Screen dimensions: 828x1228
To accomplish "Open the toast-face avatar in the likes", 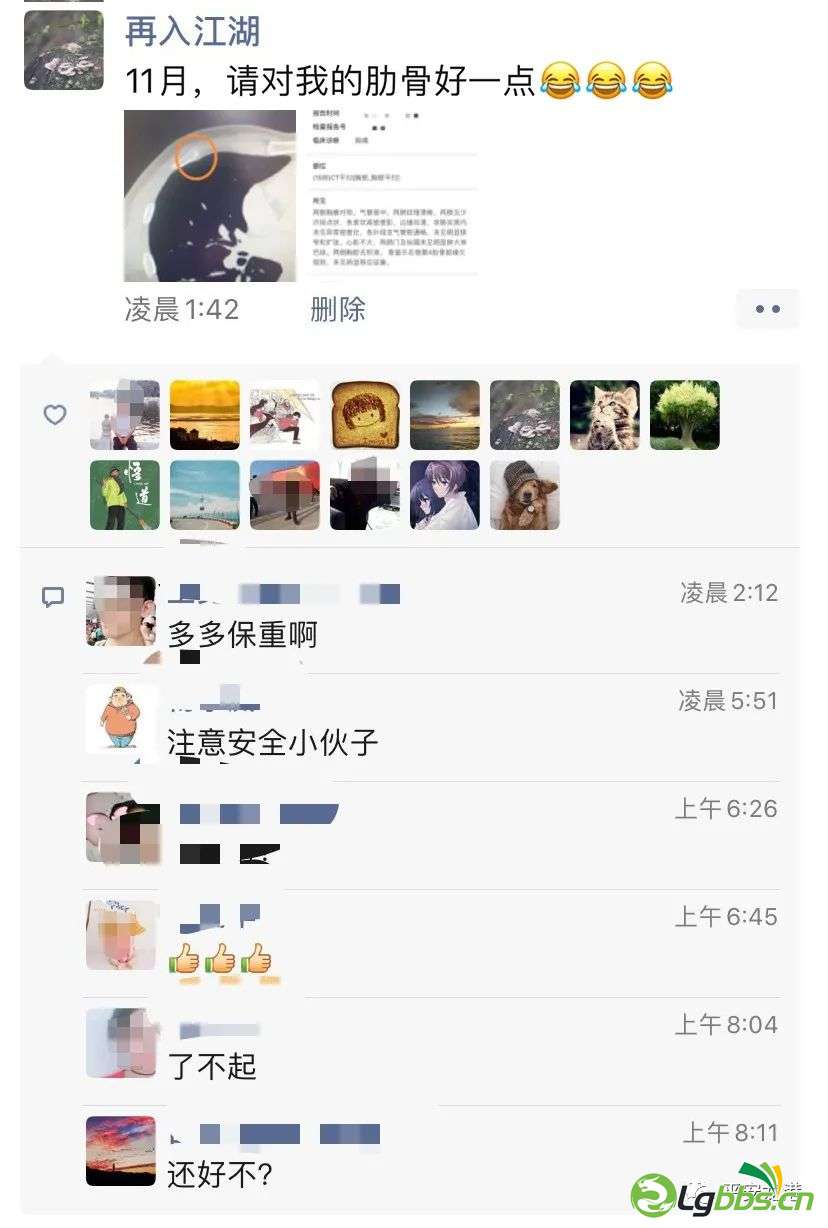I will point(365,415).
